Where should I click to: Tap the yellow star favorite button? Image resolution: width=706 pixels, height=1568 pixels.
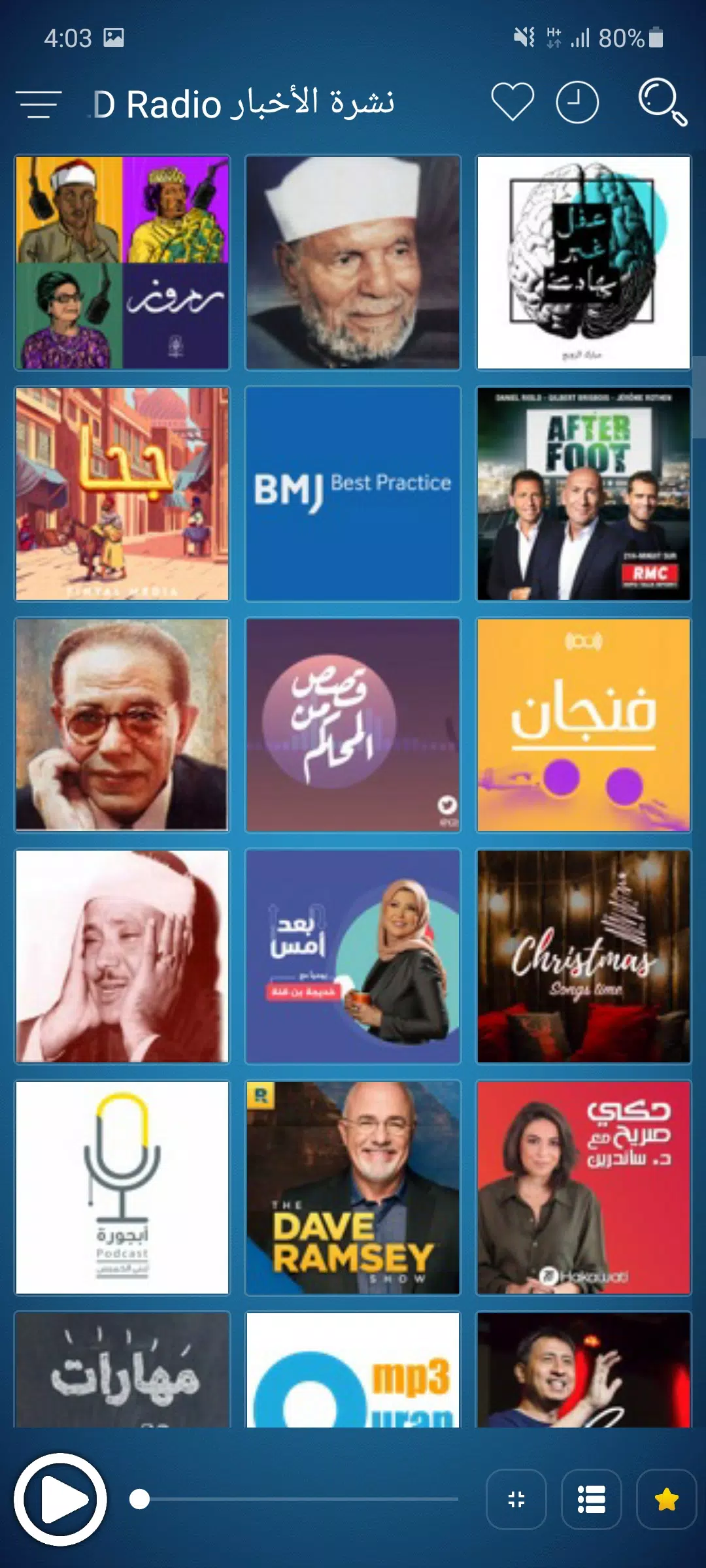666,1499
